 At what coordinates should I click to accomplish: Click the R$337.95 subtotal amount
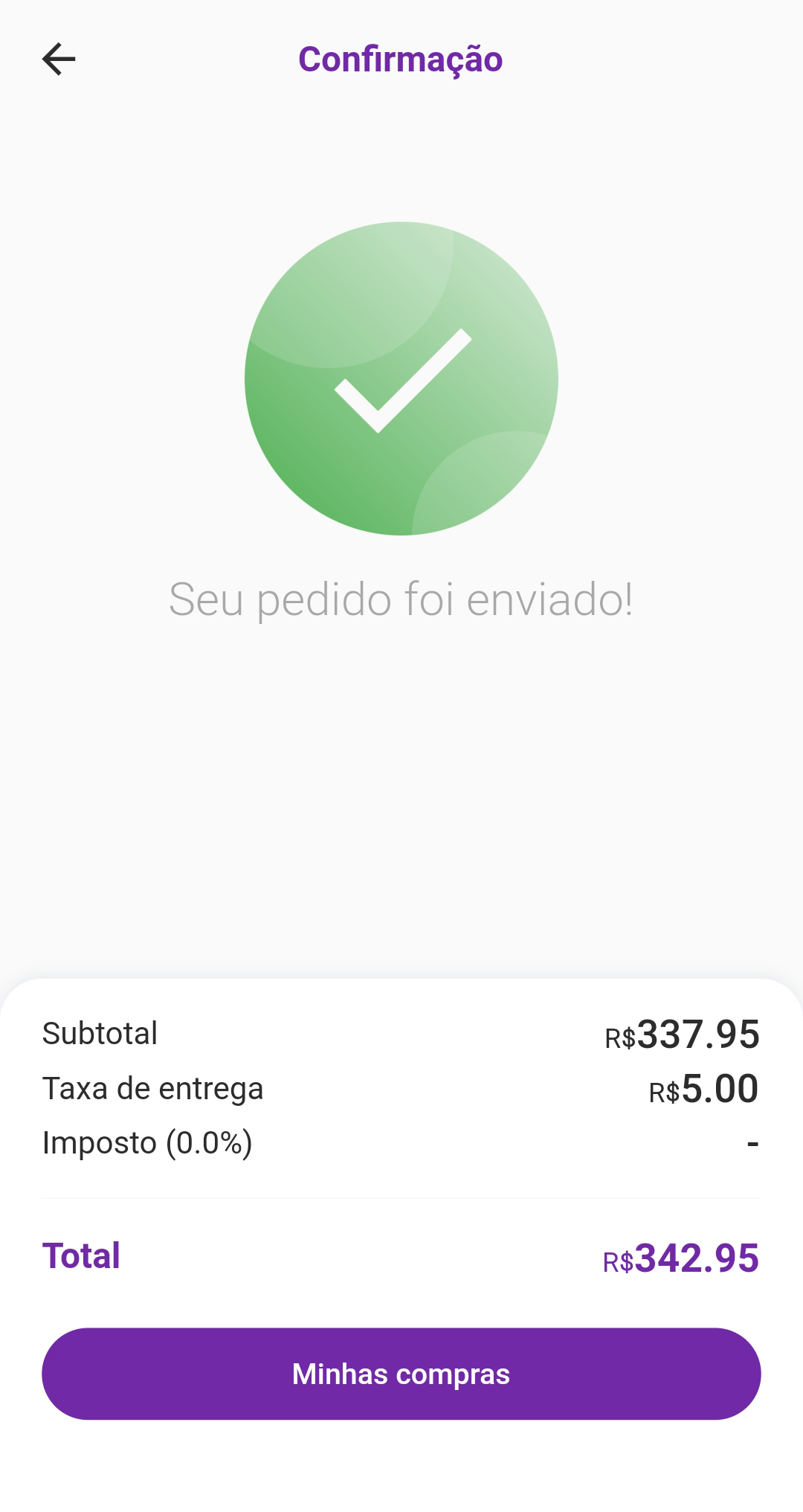683,1033
